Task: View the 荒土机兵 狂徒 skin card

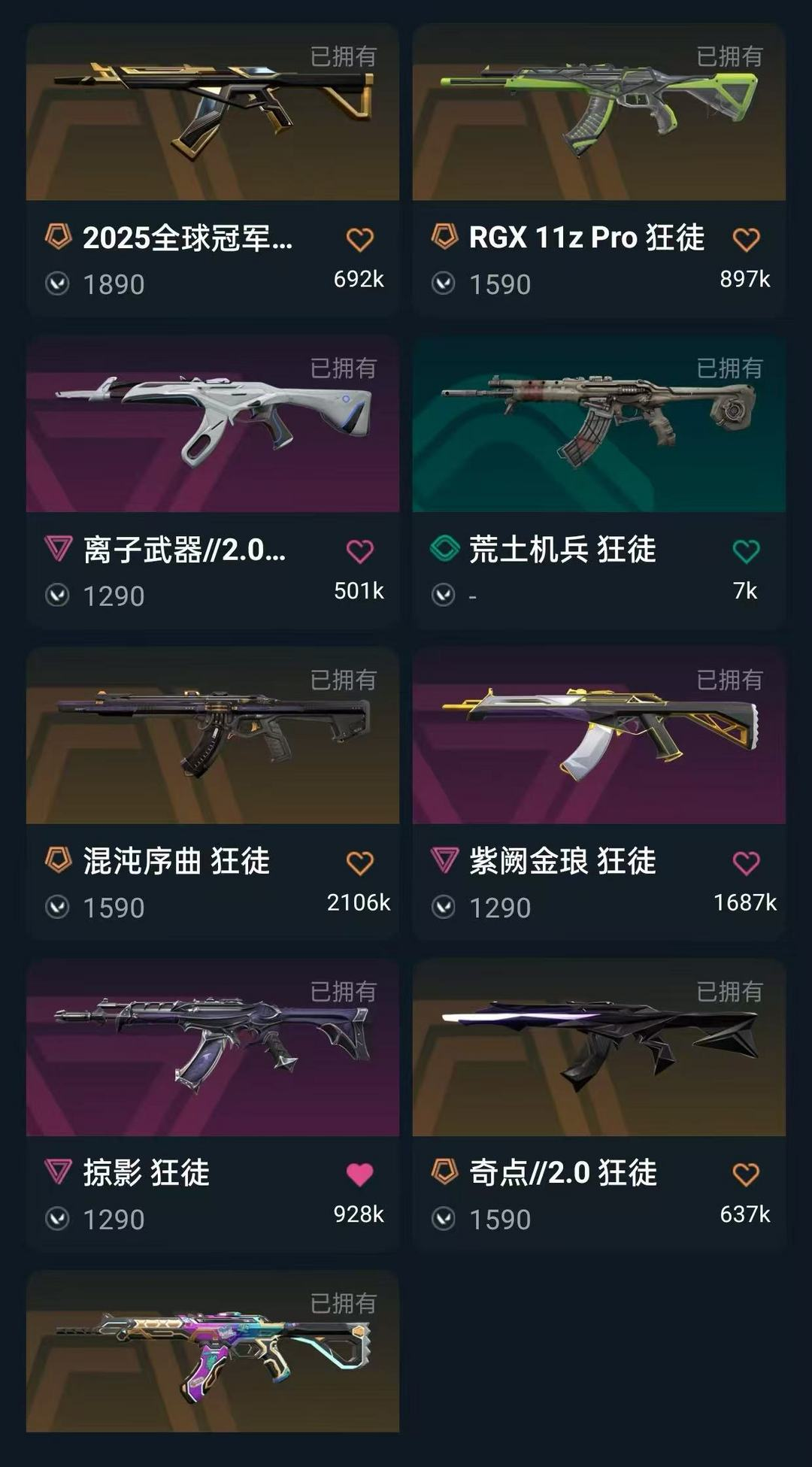Action: click(x=598, y=425)
